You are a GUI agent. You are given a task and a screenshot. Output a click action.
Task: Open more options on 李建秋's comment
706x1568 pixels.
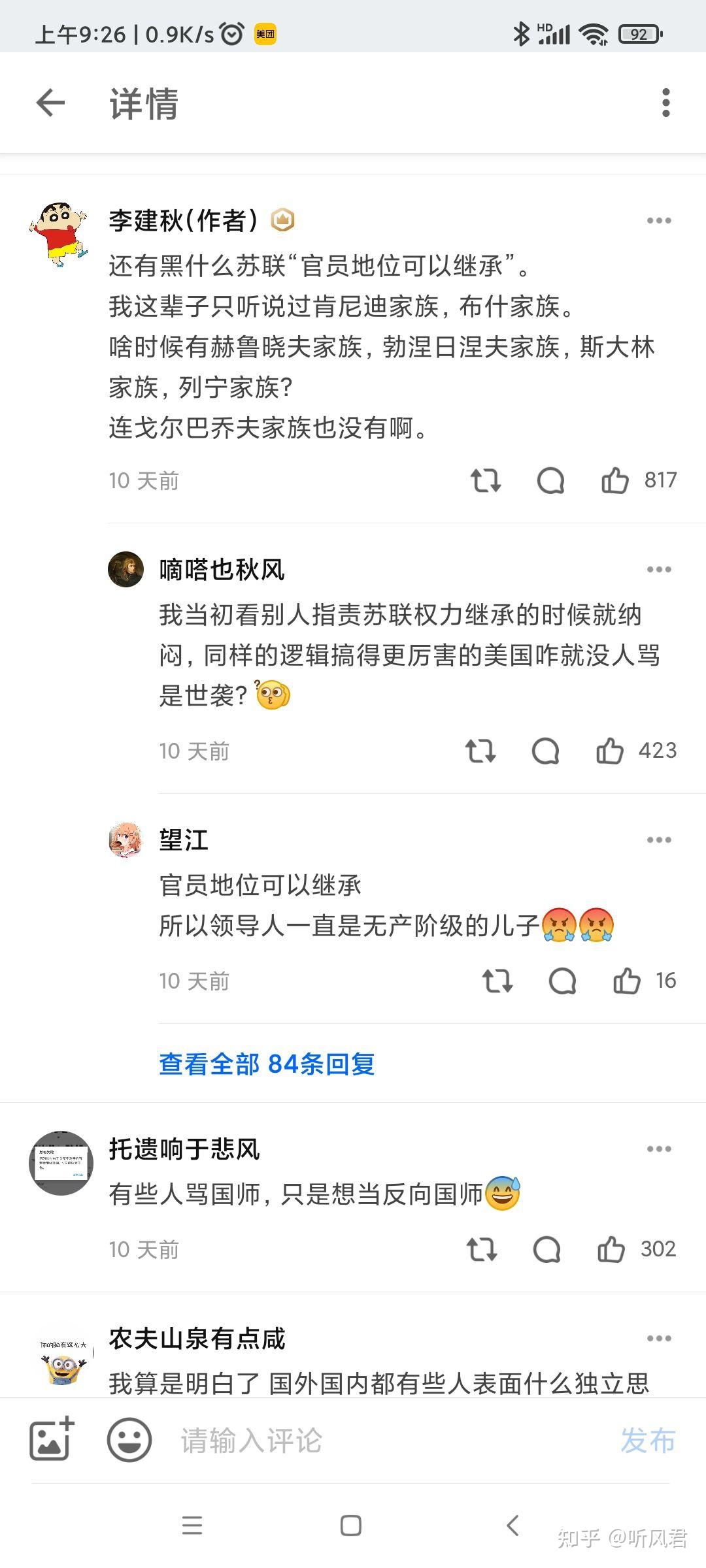pos(658,221)
